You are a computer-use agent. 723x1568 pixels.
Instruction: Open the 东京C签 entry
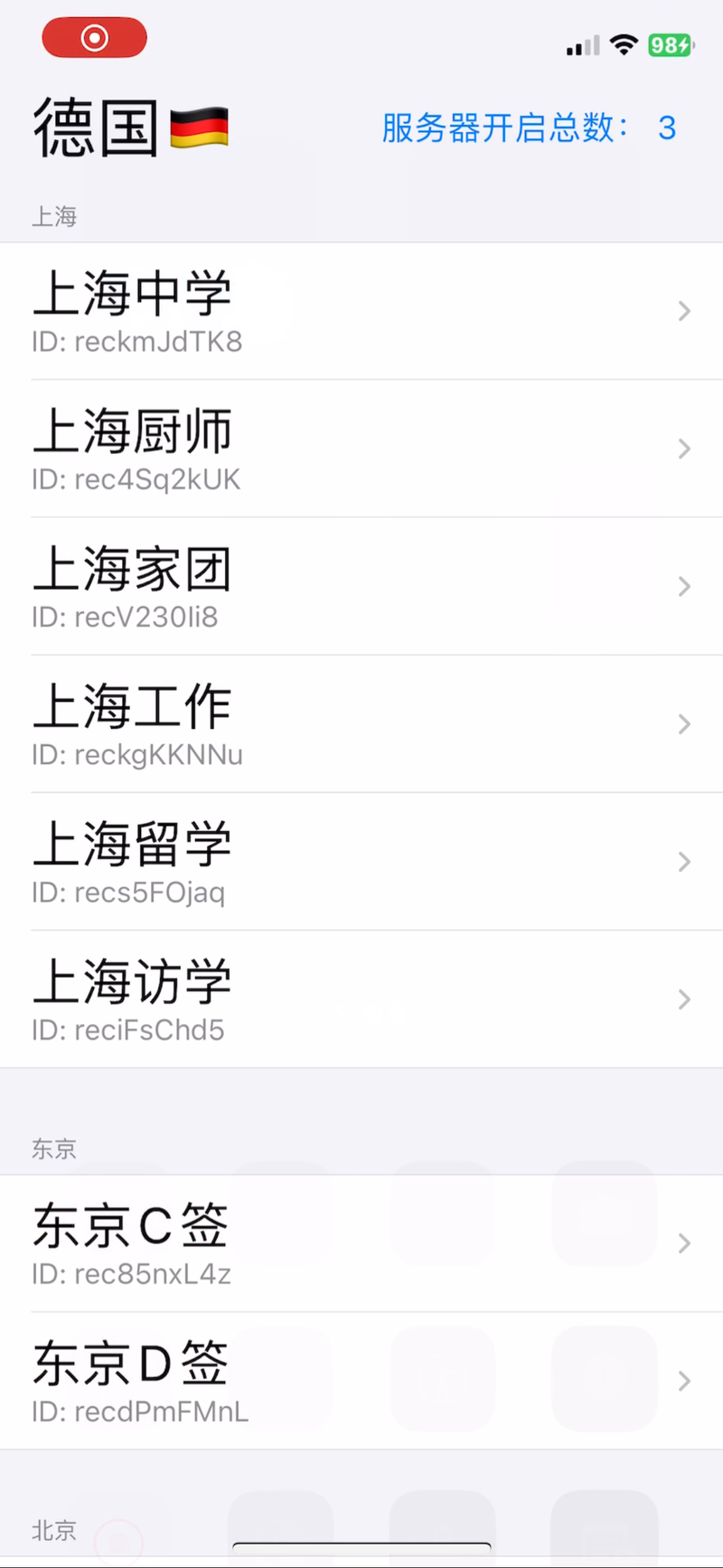pyautogui.click(x=361, y=1243)
